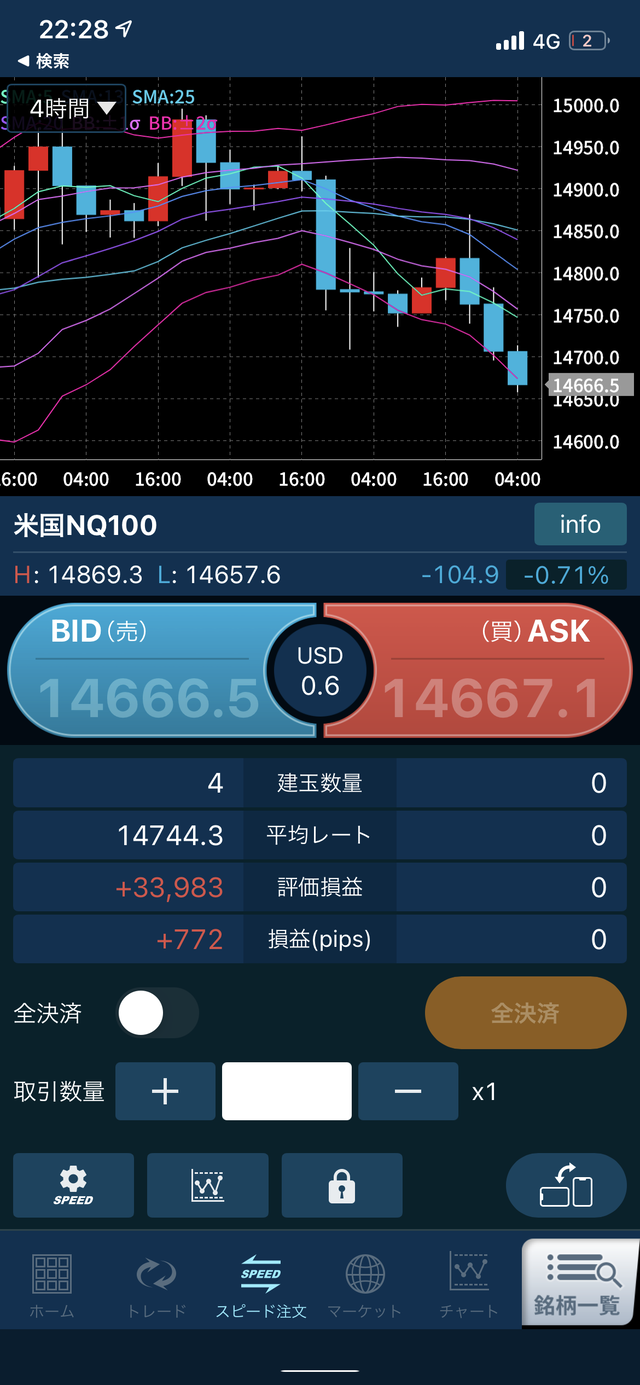The height and width of the screenshot is (1385, 640).
Task: Tap the lock icon button
Action: pos(342,1185)
